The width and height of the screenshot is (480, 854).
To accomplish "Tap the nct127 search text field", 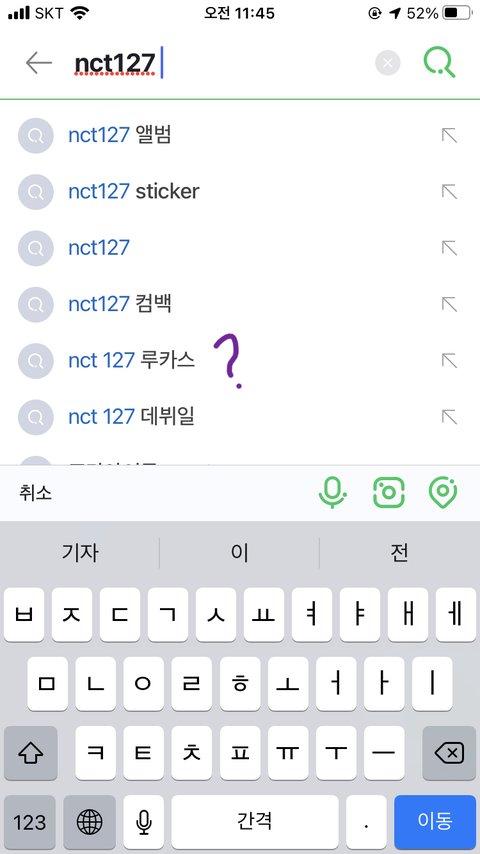I will (x=221, y=63).
